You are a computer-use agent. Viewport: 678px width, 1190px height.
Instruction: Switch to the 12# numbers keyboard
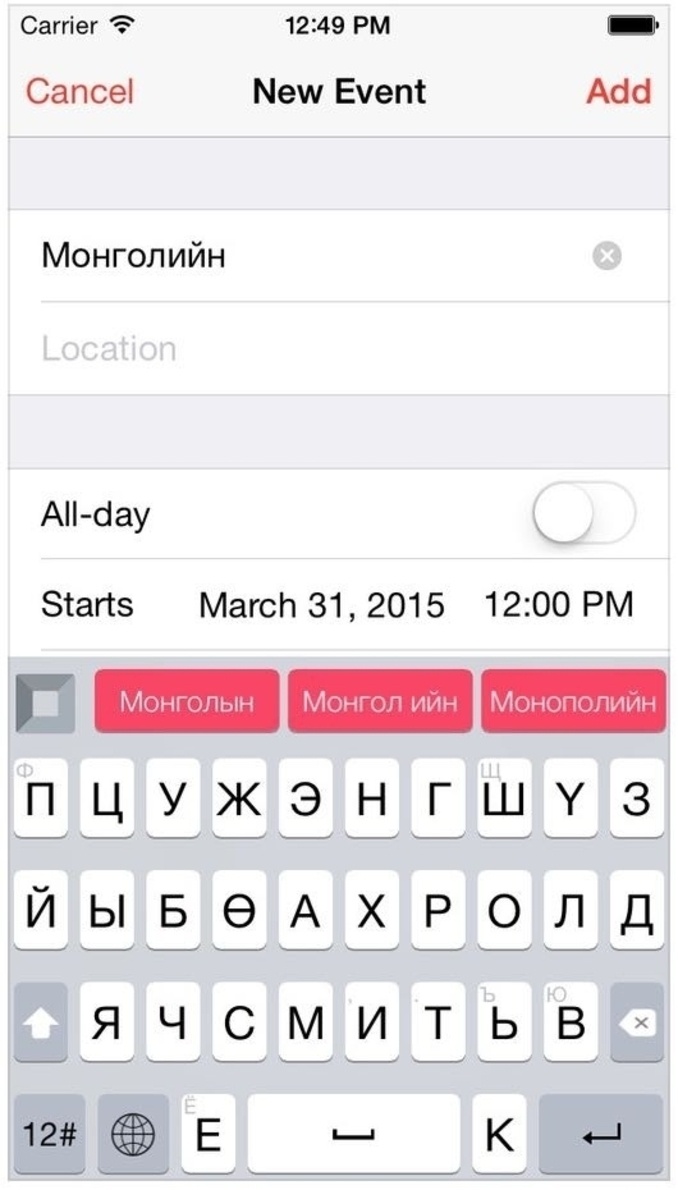pyautogui.click(x=49, y=1134)
